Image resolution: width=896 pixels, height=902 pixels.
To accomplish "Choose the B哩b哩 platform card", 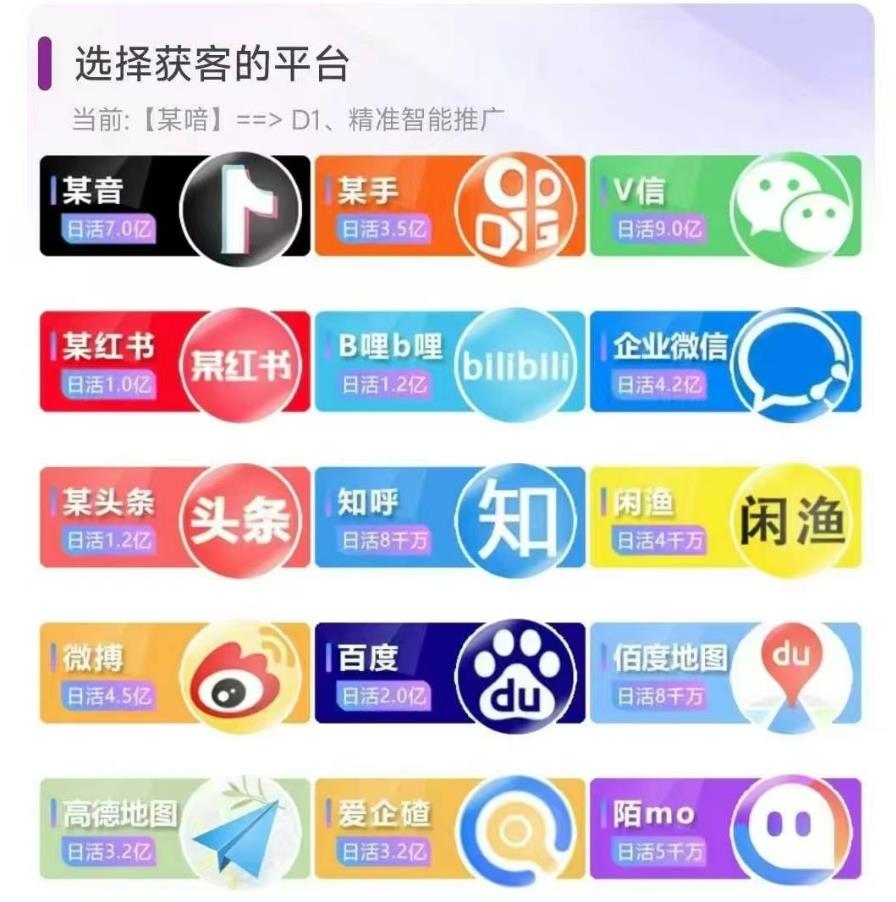I will point(449,361).
